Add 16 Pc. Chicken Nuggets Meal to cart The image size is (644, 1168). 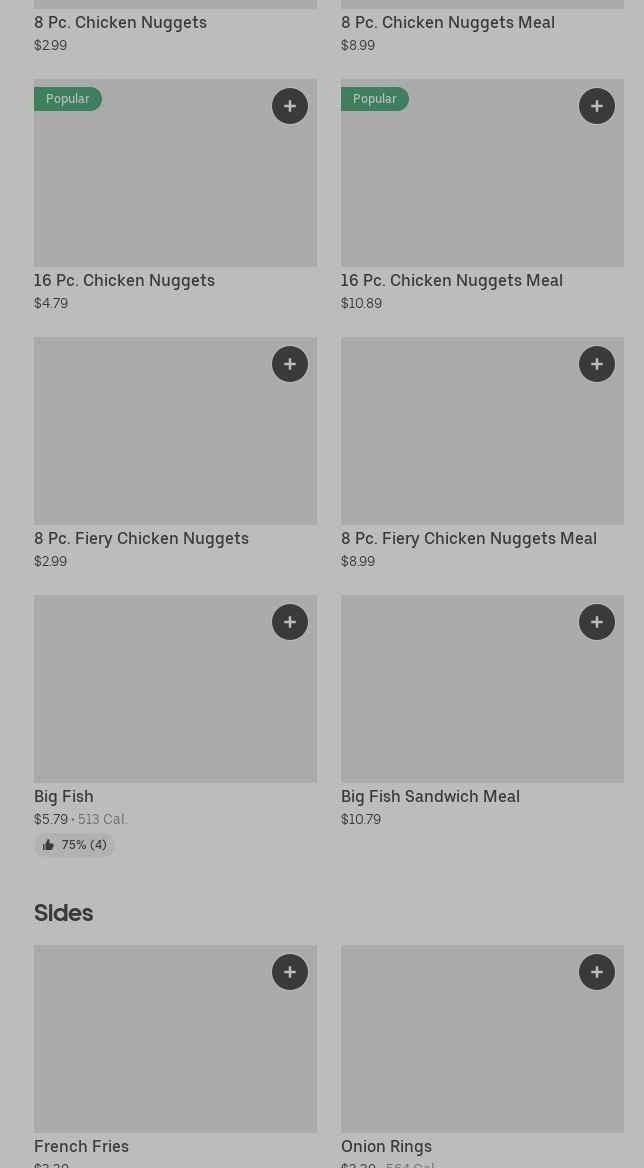click(x=597, y=106)
